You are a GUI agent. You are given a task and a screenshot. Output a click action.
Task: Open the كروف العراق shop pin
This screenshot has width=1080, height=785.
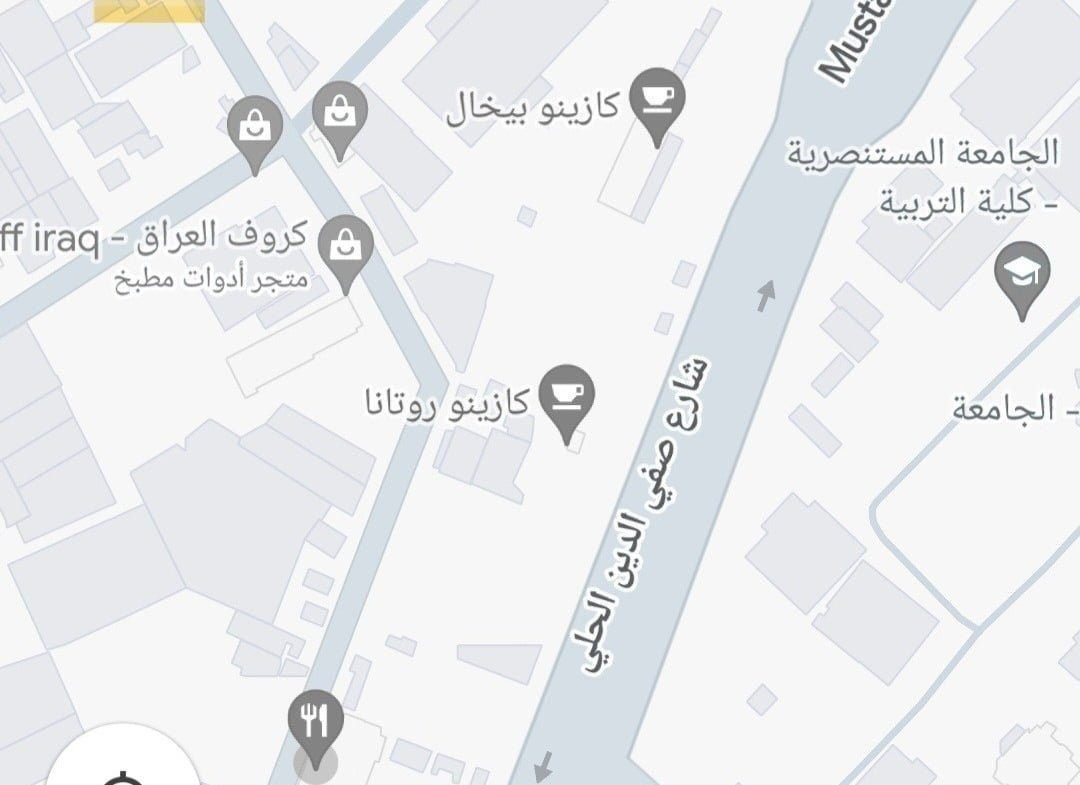click(x=345, y=247)
